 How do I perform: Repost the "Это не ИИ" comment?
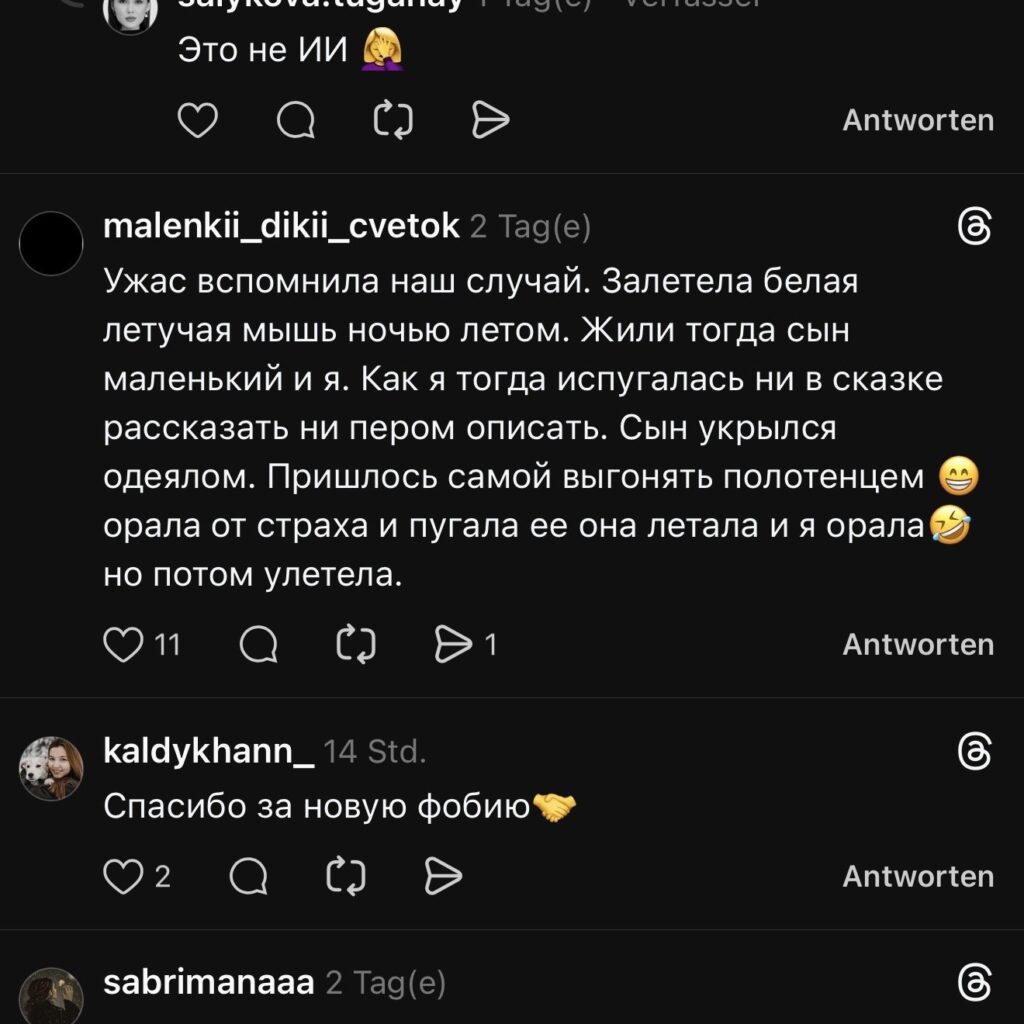(393, 121)
